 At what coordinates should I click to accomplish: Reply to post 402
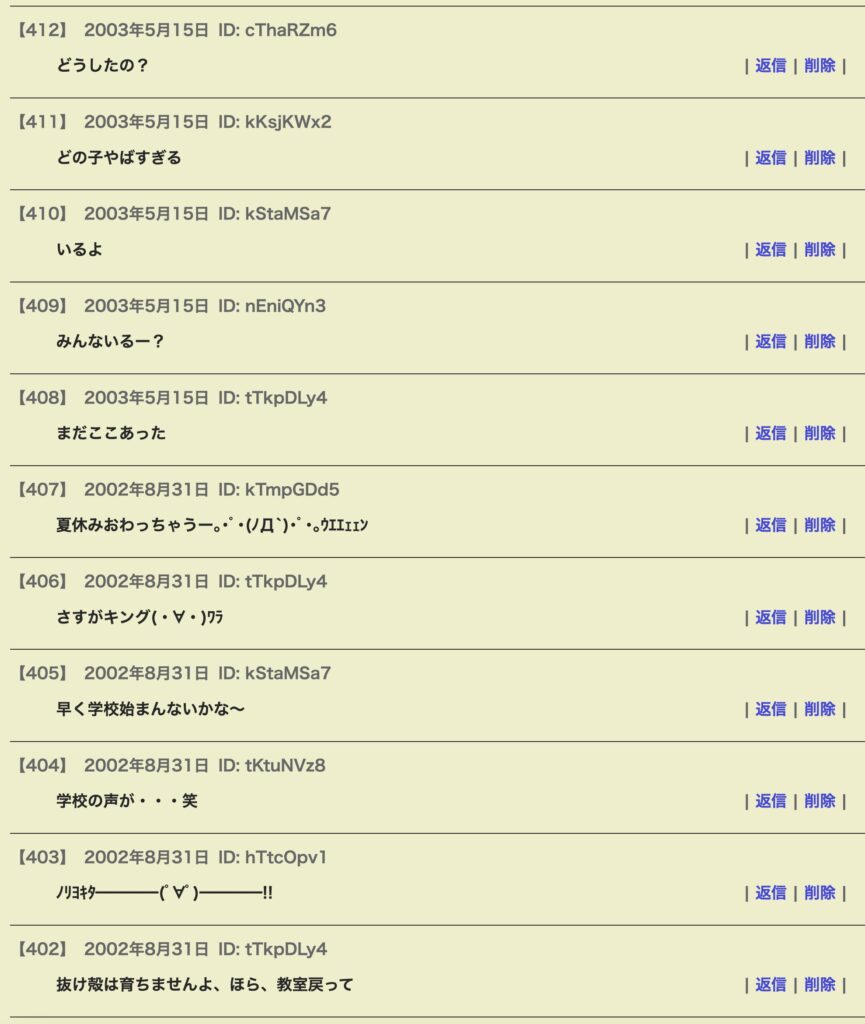click(x=770, y=985)
